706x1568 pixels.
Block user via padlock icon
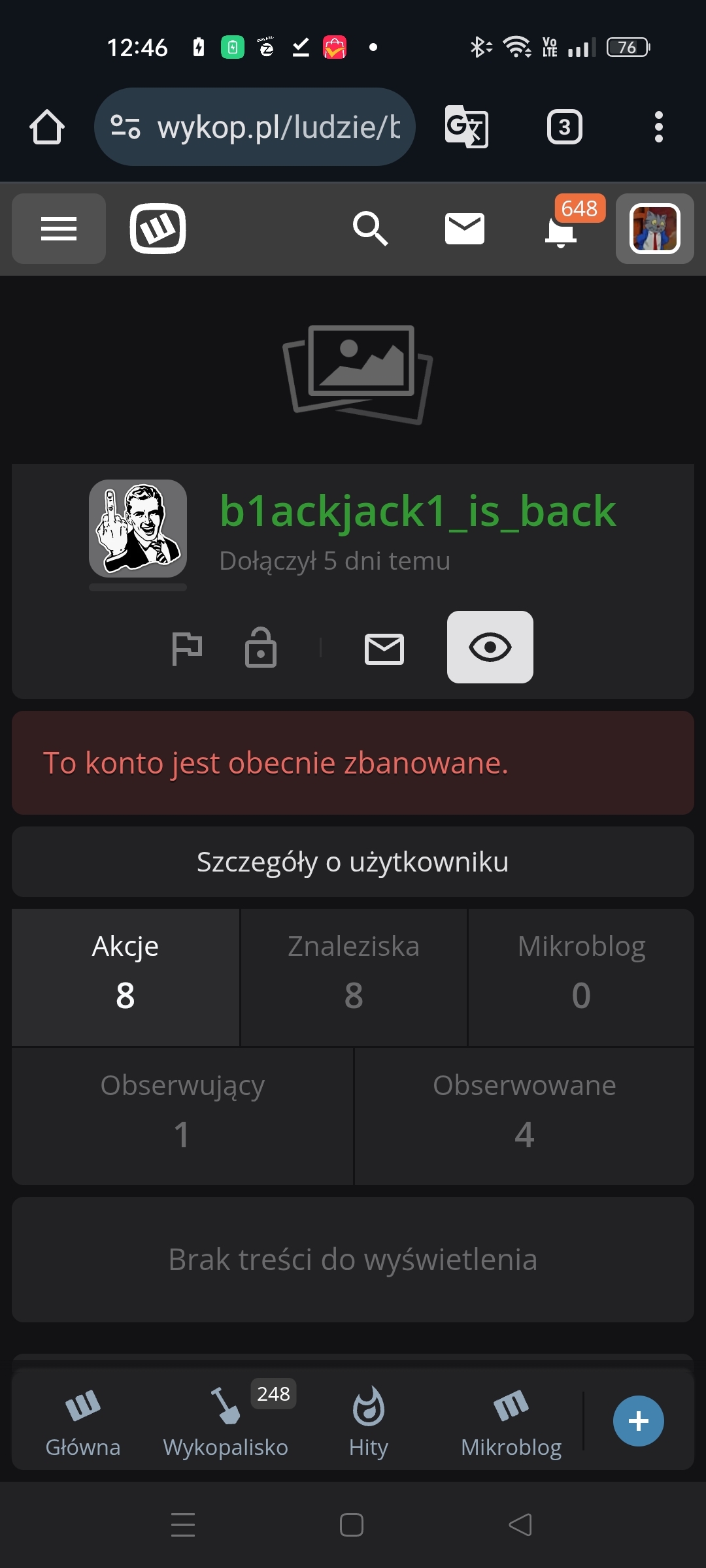(261, 648)
